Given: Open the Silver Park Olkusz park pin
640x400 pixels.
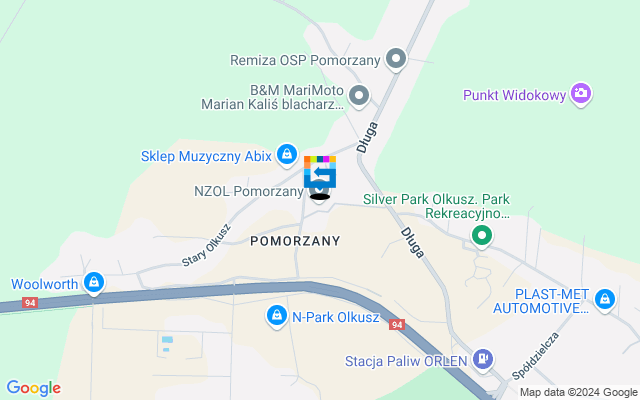Looking at the screenshot, I should pos(482,237).
